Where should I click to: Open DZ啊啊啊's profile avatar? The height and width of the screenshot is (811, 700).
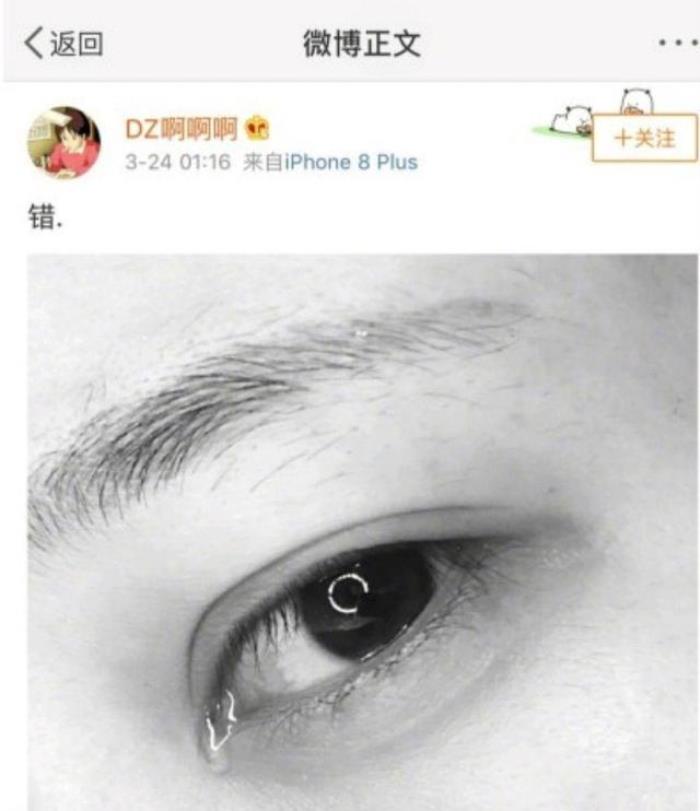(63, 143)
